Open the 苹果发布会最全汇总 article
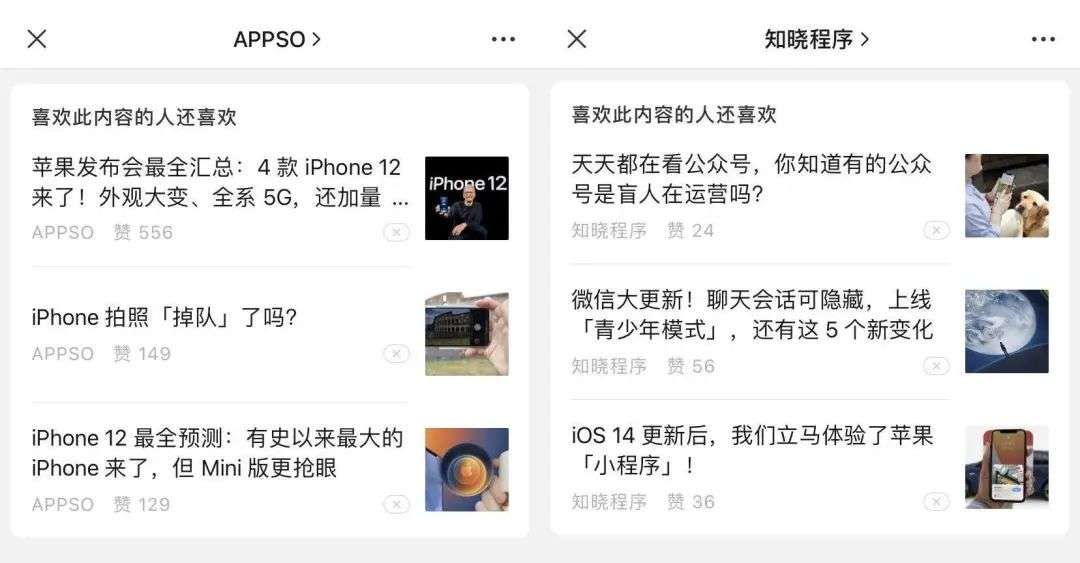This screenshot has height=563, width=1080. pyautogui.click(x=220, y=183)
